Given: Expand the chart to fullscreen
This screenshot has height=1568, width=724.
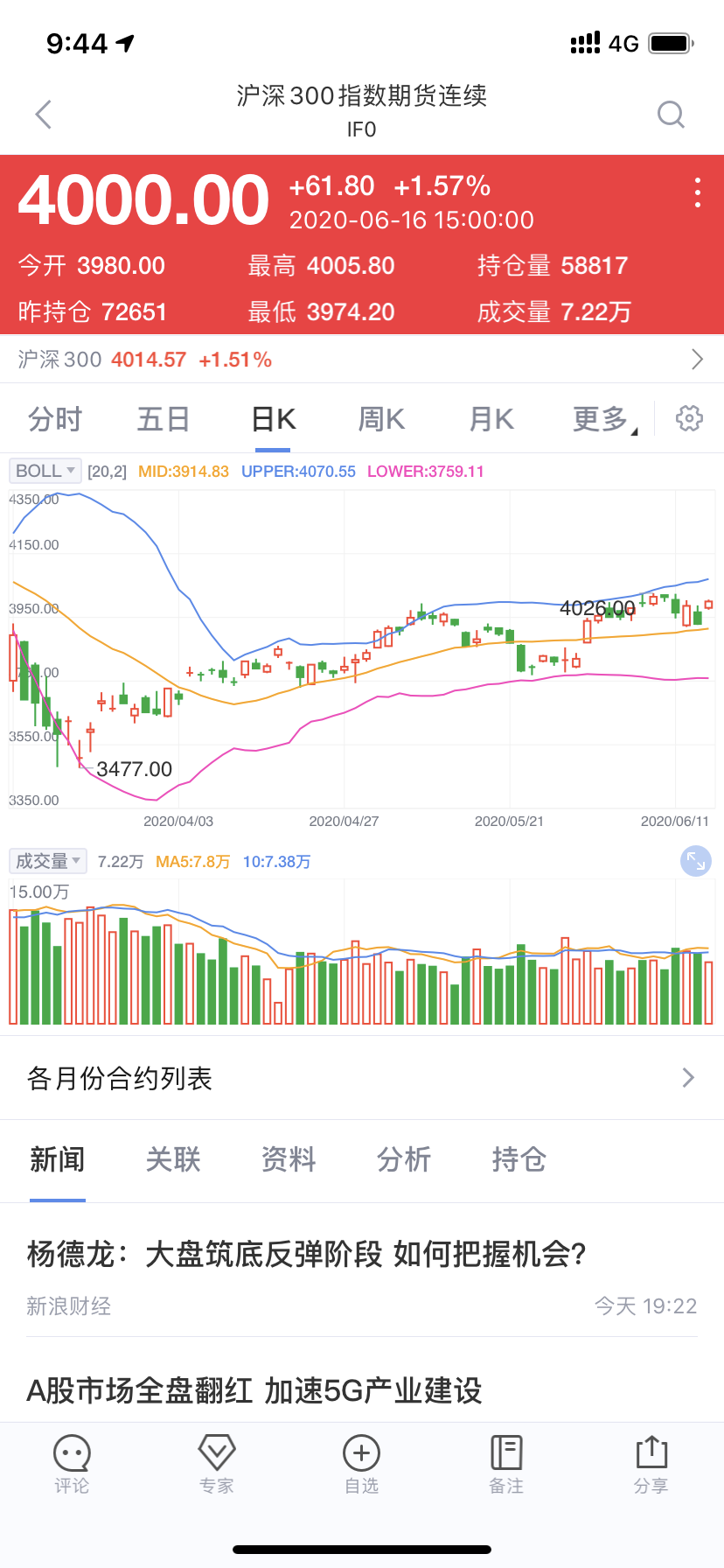Looking at the screenshot, I should pyautogui.click(x=696, y=861).
